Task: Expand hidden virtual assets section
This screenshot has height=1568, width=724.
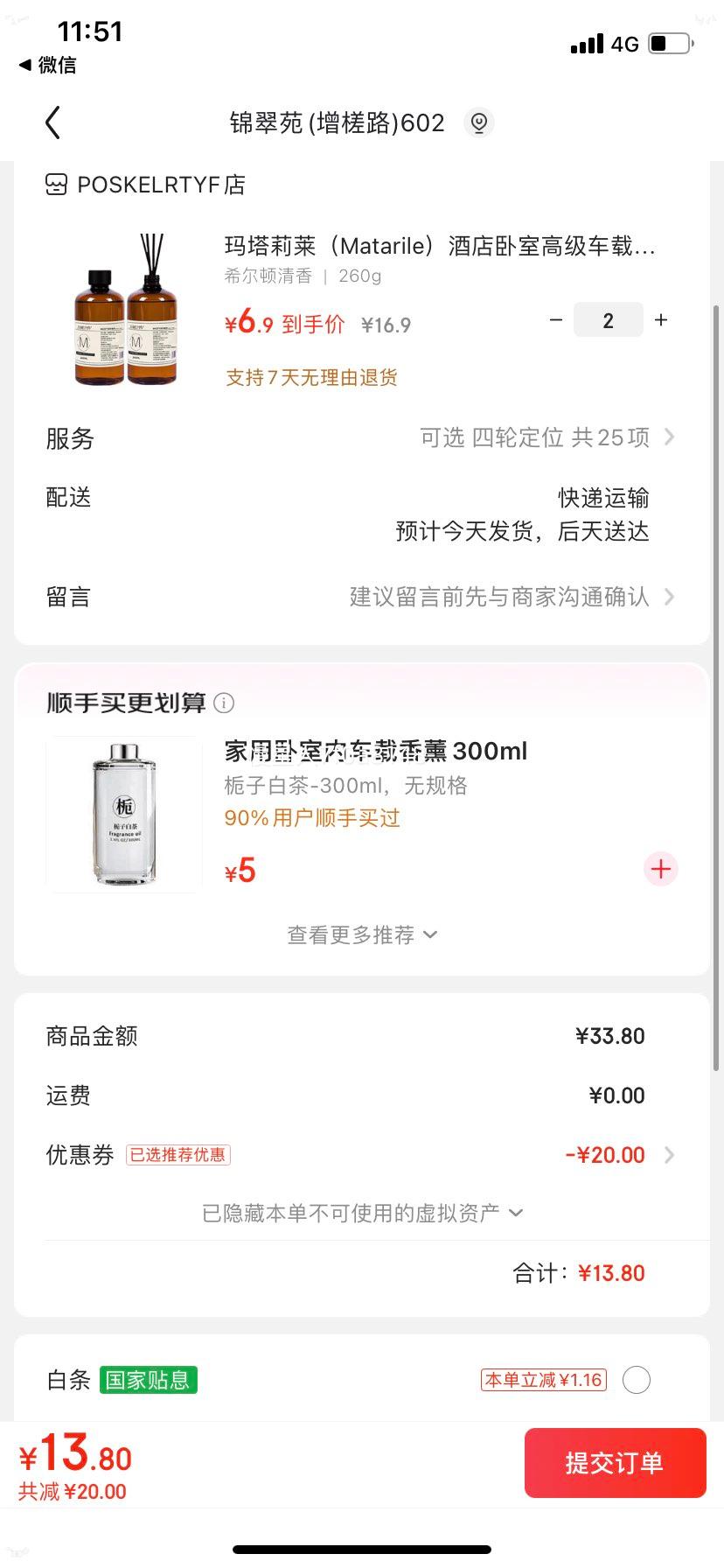Action: [x=361, y=1212]
